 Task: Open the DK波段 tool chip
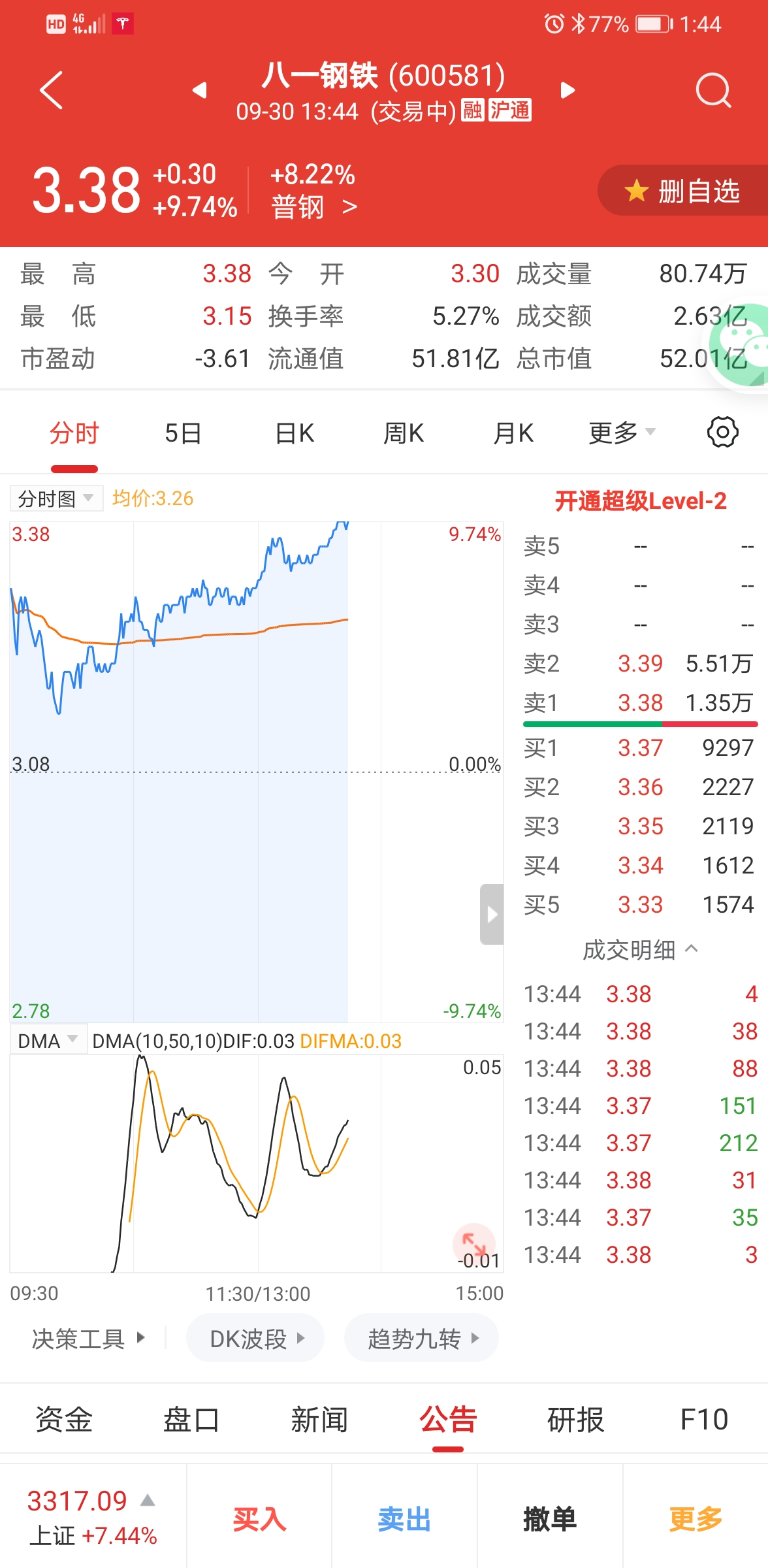(x=255, y=1339)
